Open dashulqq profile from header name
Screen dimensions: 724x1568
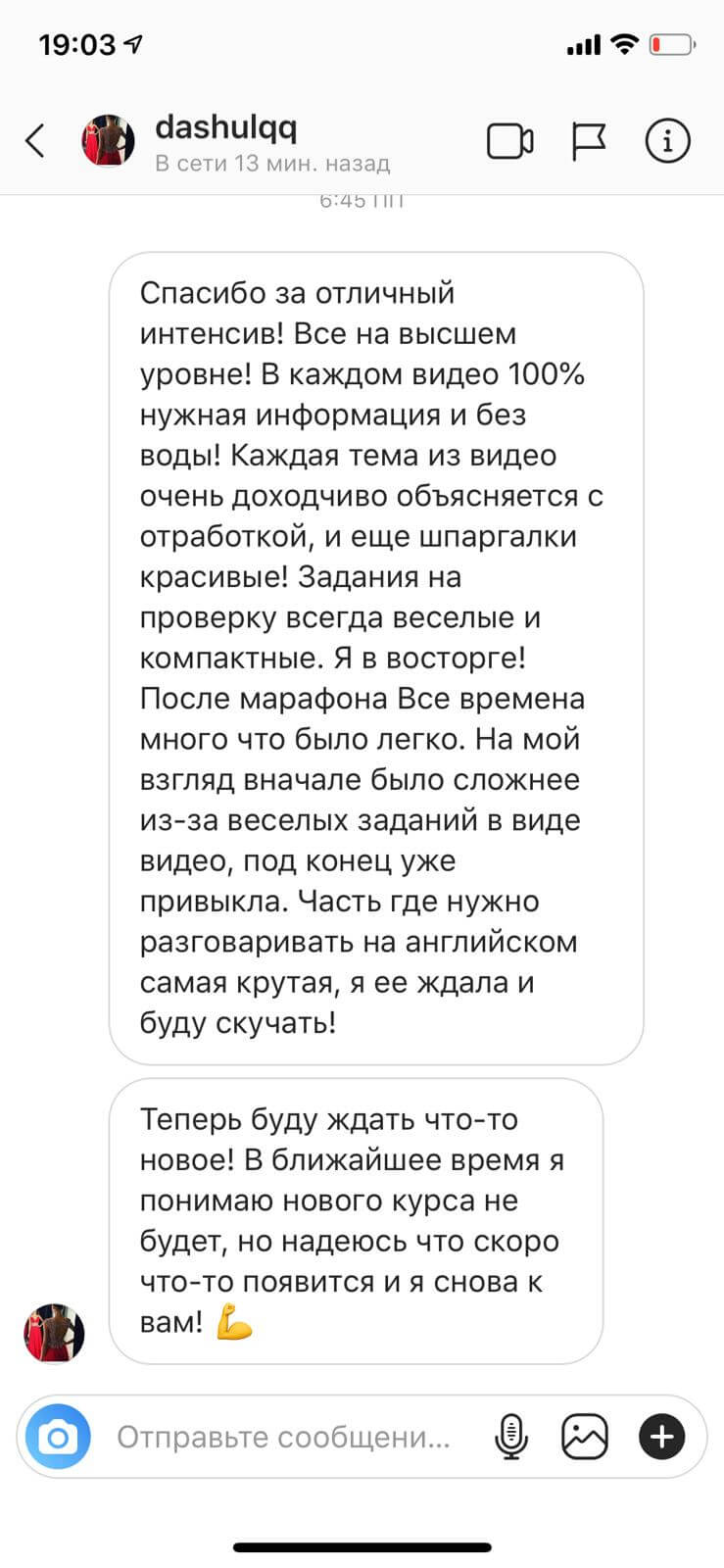226,126
